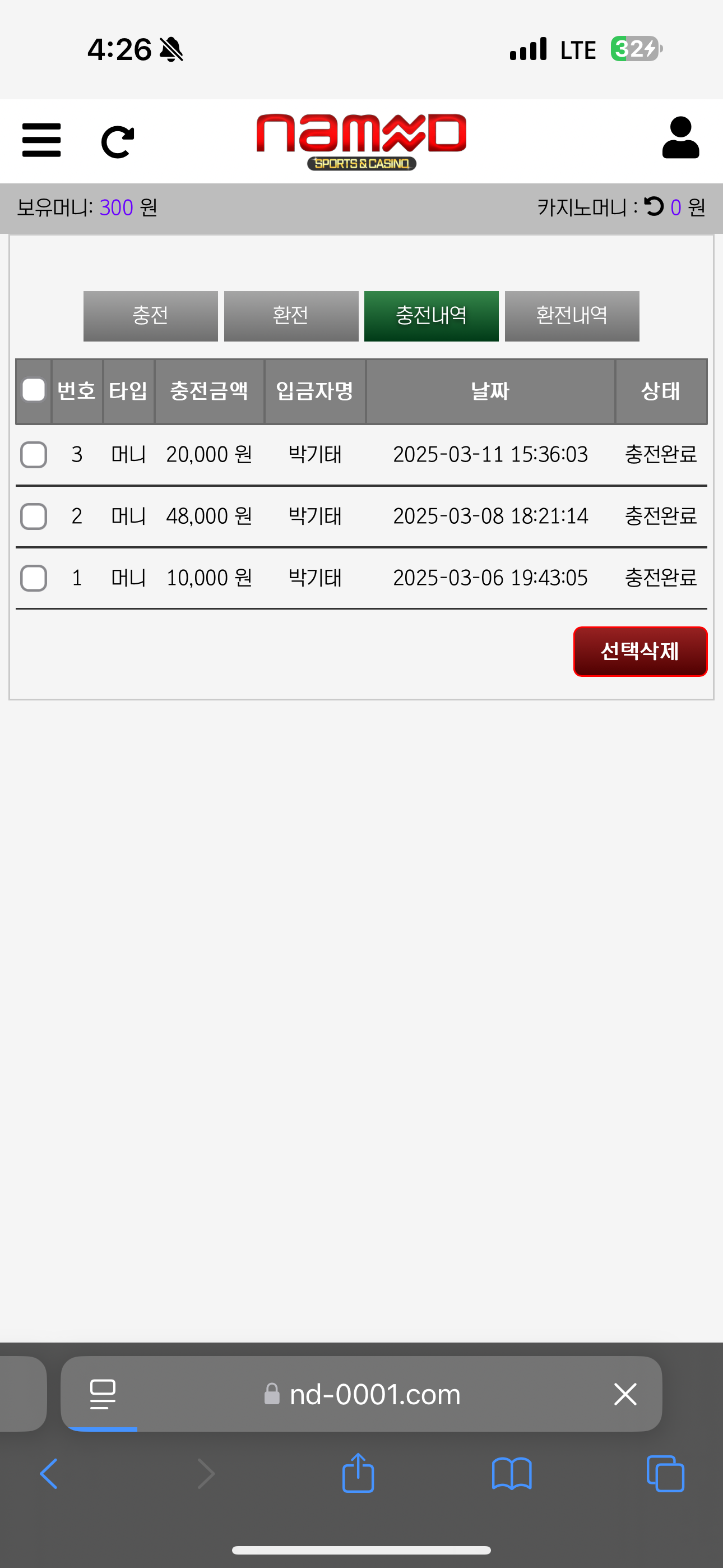The height and width of the screenshot is (1568, 723).
Task: Toggle the select-all checkbox in the table header
Action: click(x=34, y=390)
